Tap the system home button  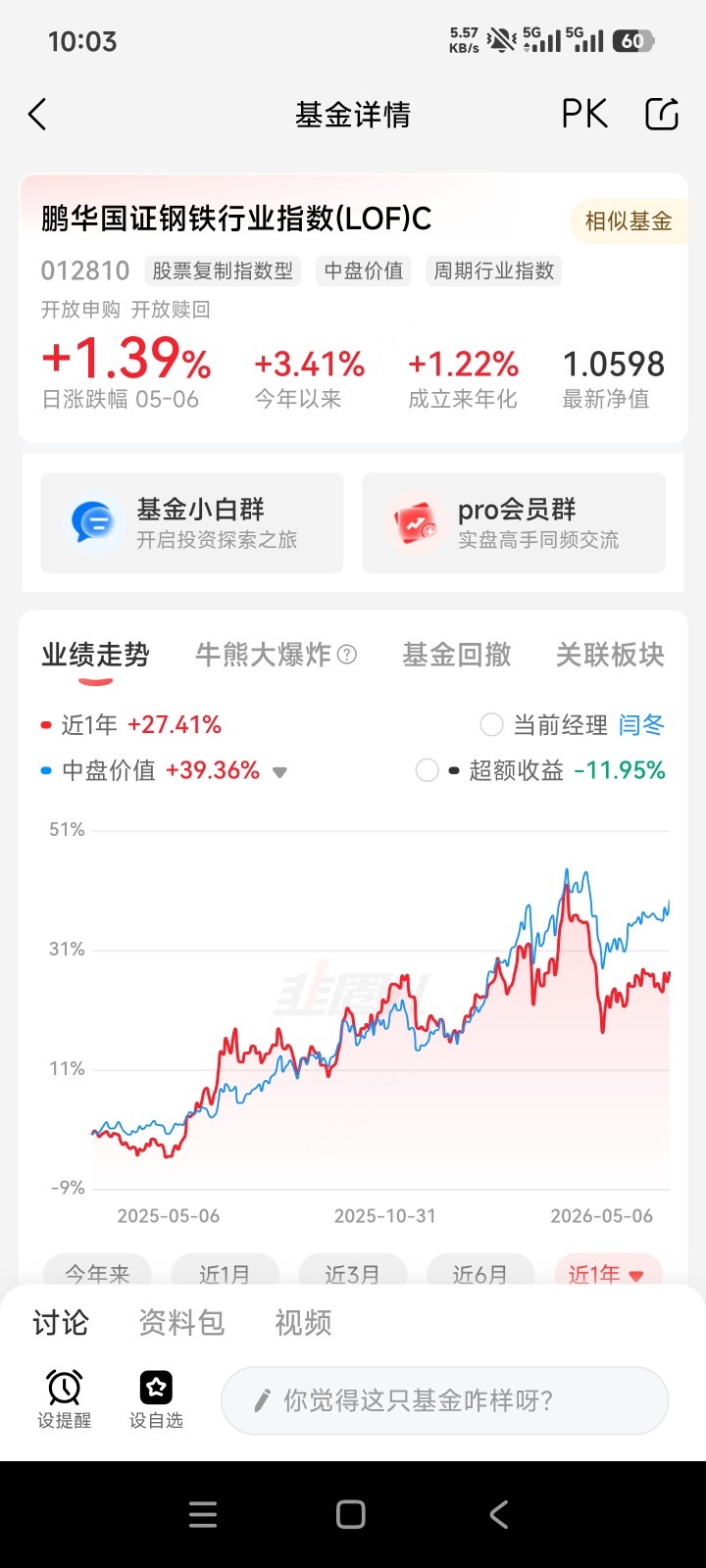click(351, 1515)
